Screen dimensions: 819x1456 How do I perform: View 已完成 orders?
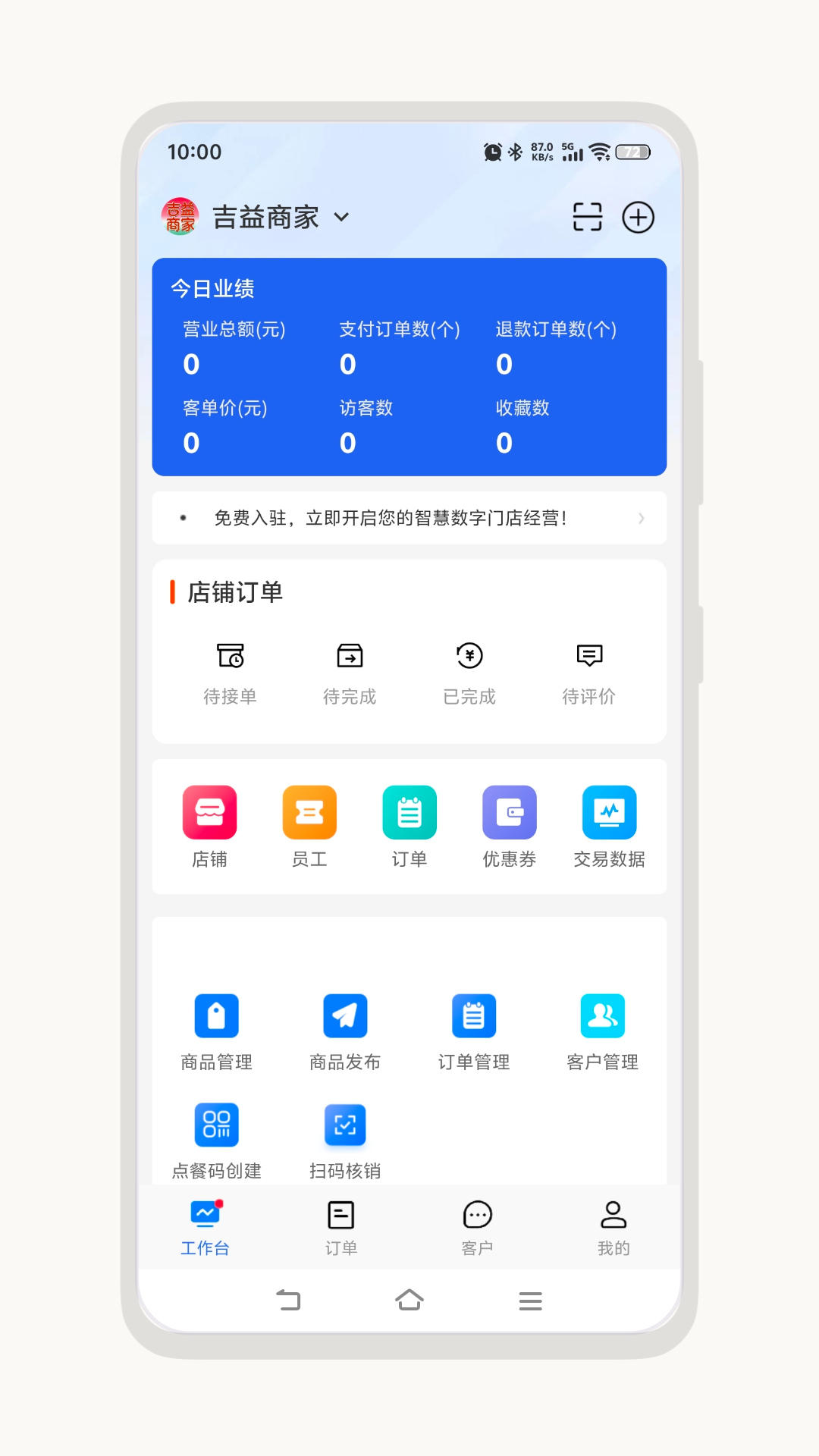(x=469, y=674)
